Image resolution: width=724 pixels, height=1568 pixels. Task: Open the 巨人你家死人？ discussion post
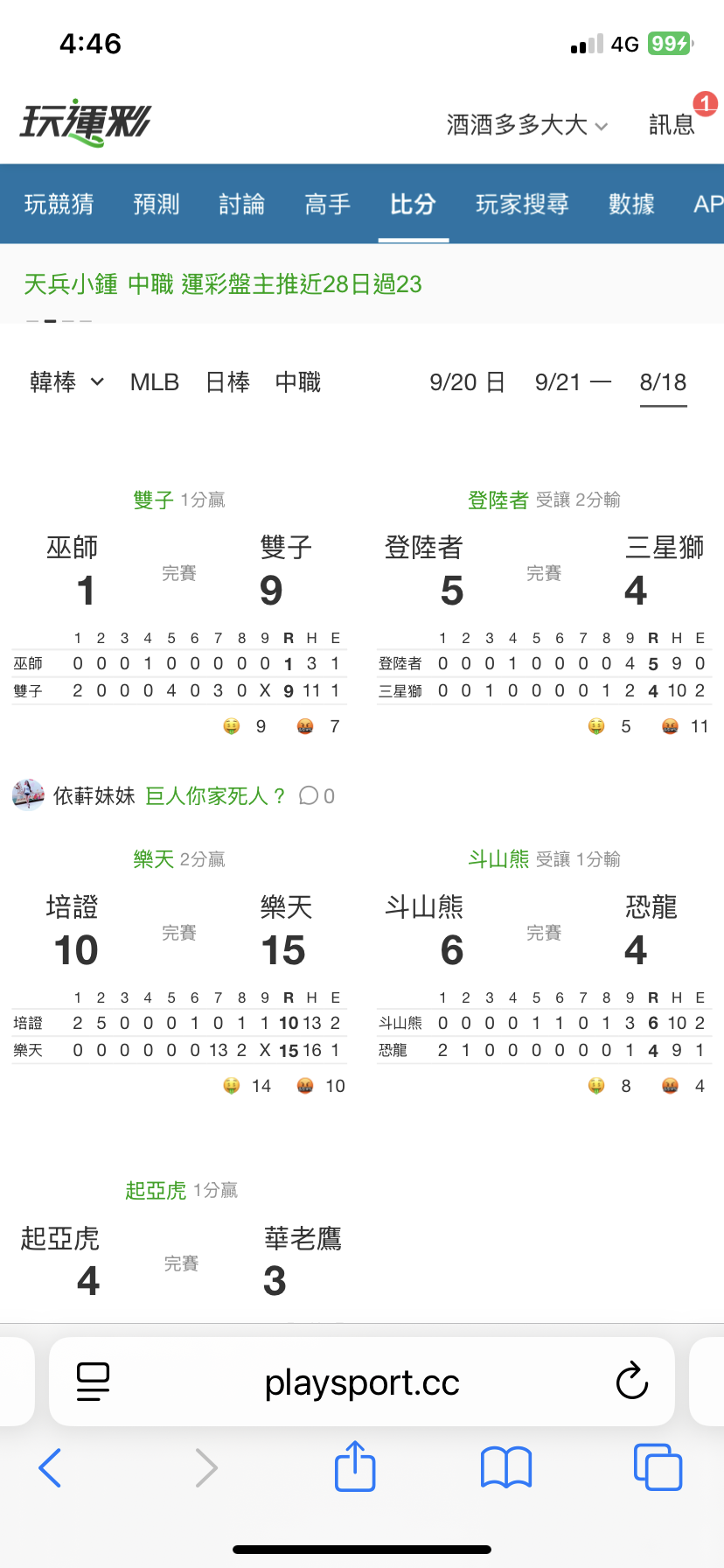click(x=215, y=795)
